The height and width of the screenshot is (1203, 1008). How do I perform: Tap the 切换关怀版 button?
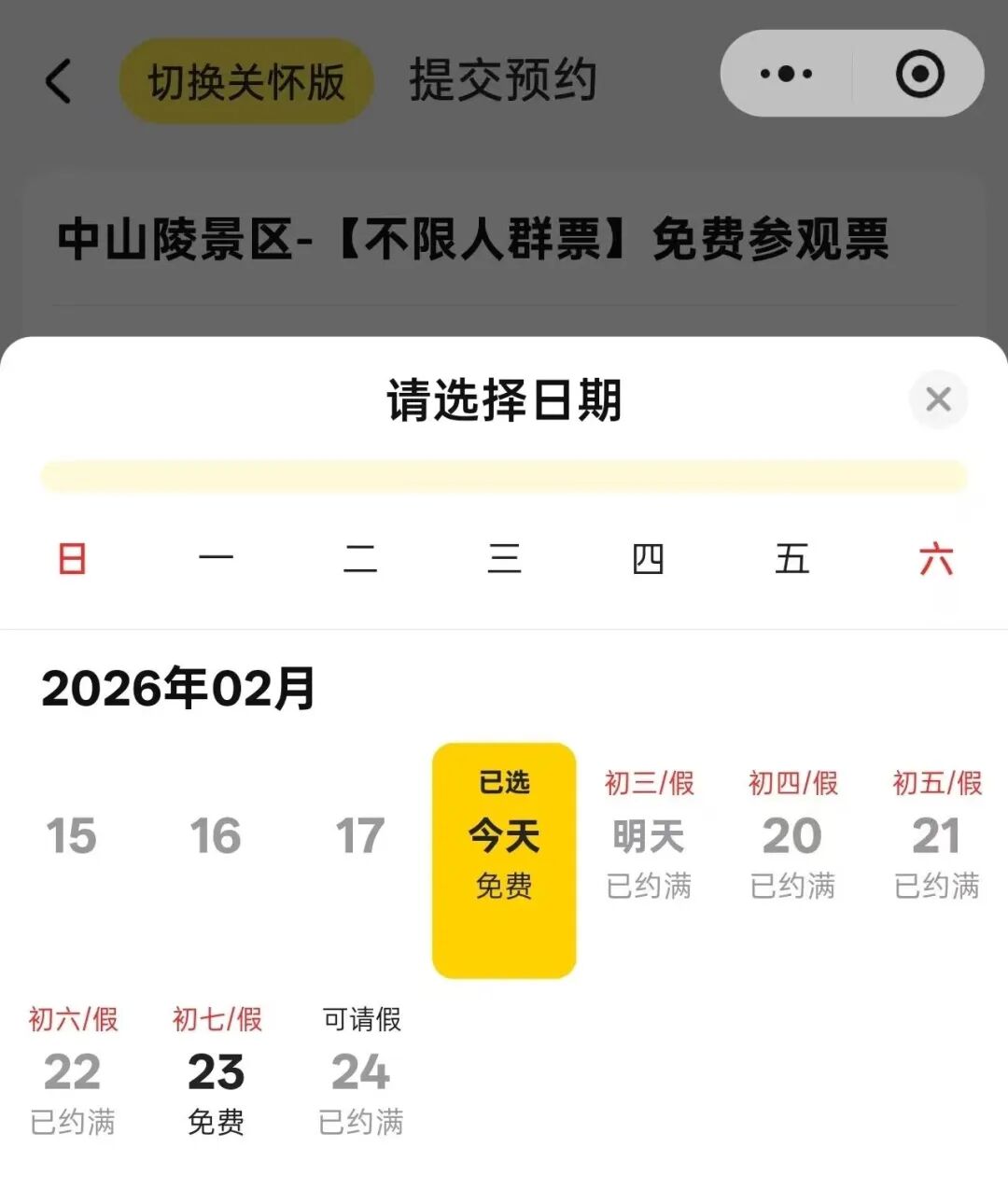[246, 81]
